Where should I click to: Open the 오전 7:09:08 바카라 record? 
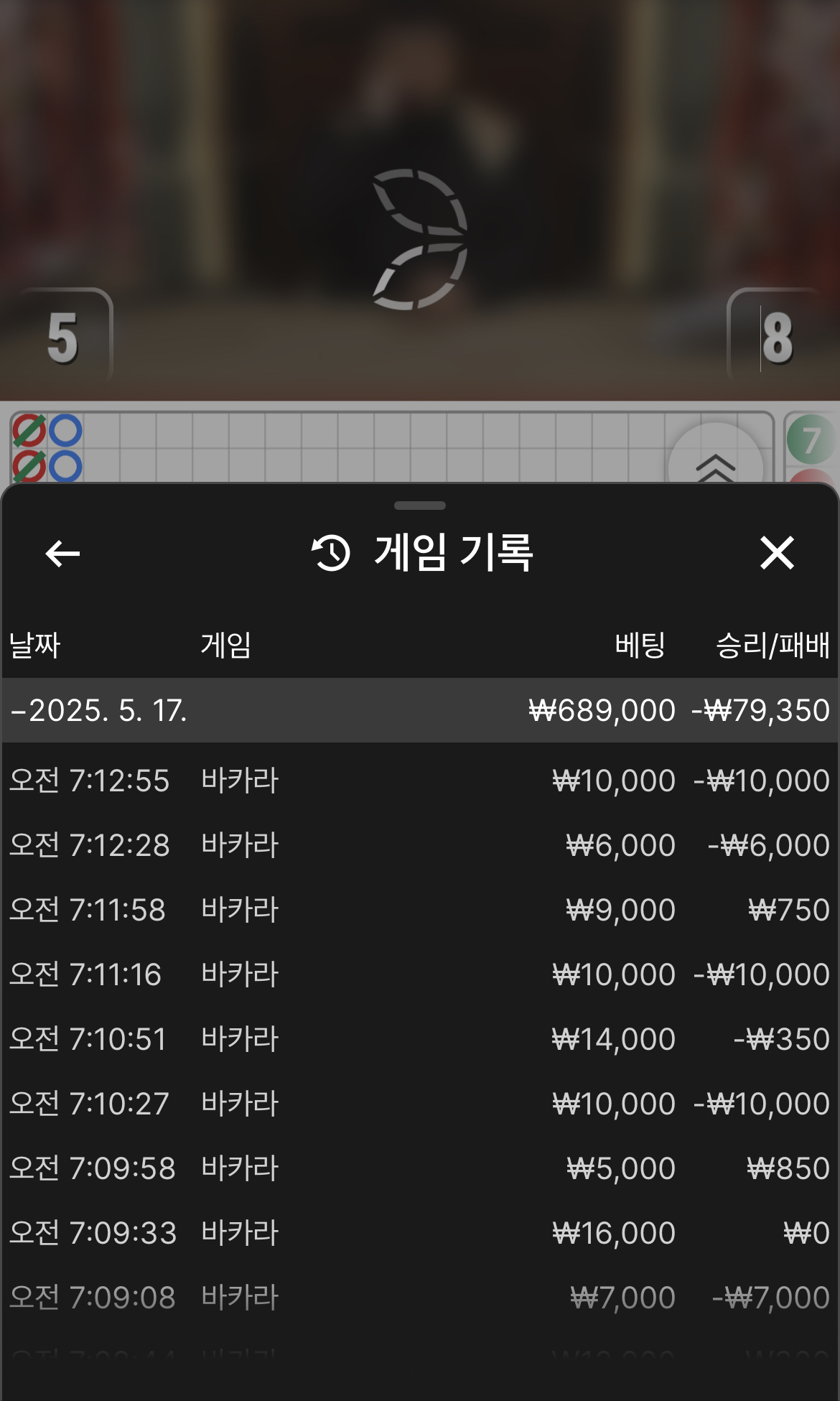[x=419, y=1298]
